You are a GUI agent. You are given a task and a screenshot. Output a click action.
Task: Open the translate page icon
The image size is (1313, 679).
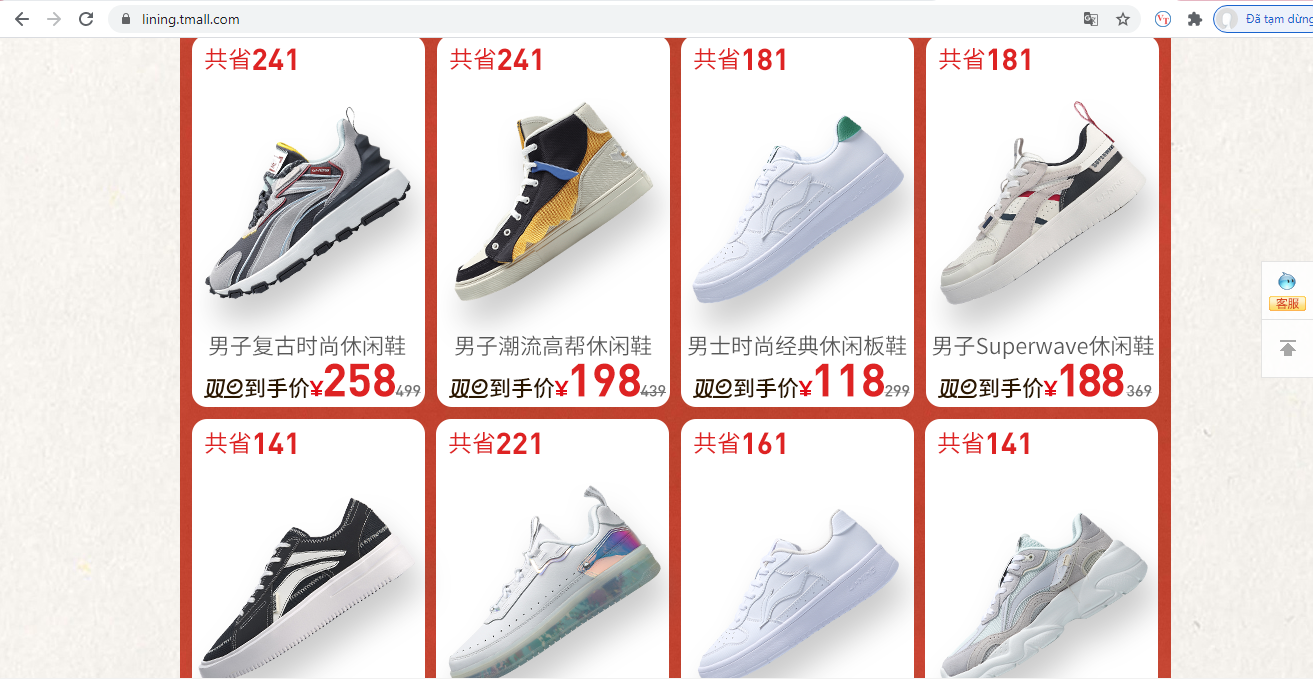(x=1091, y=19)
